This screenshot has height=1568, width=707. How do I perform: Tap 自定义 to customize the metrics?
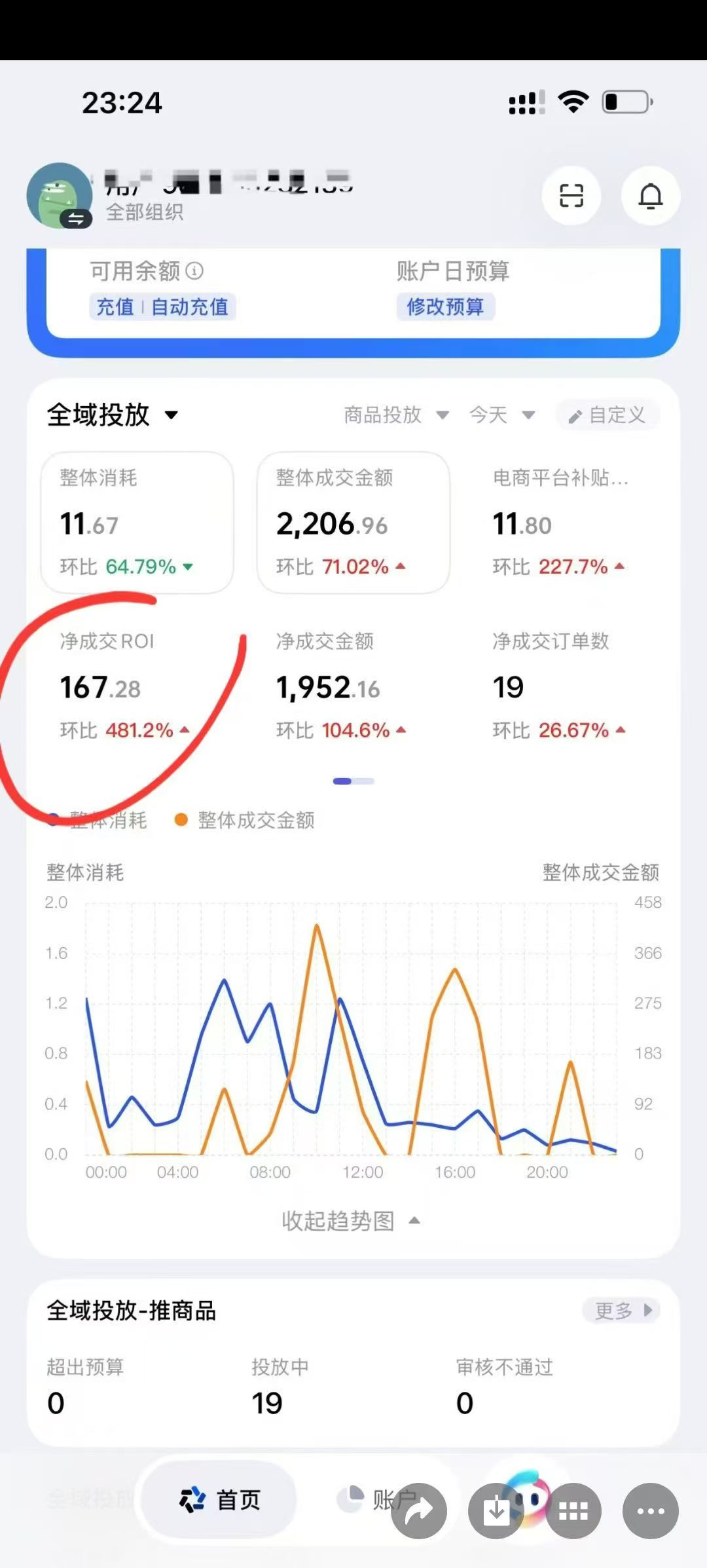tap(607, 415)
